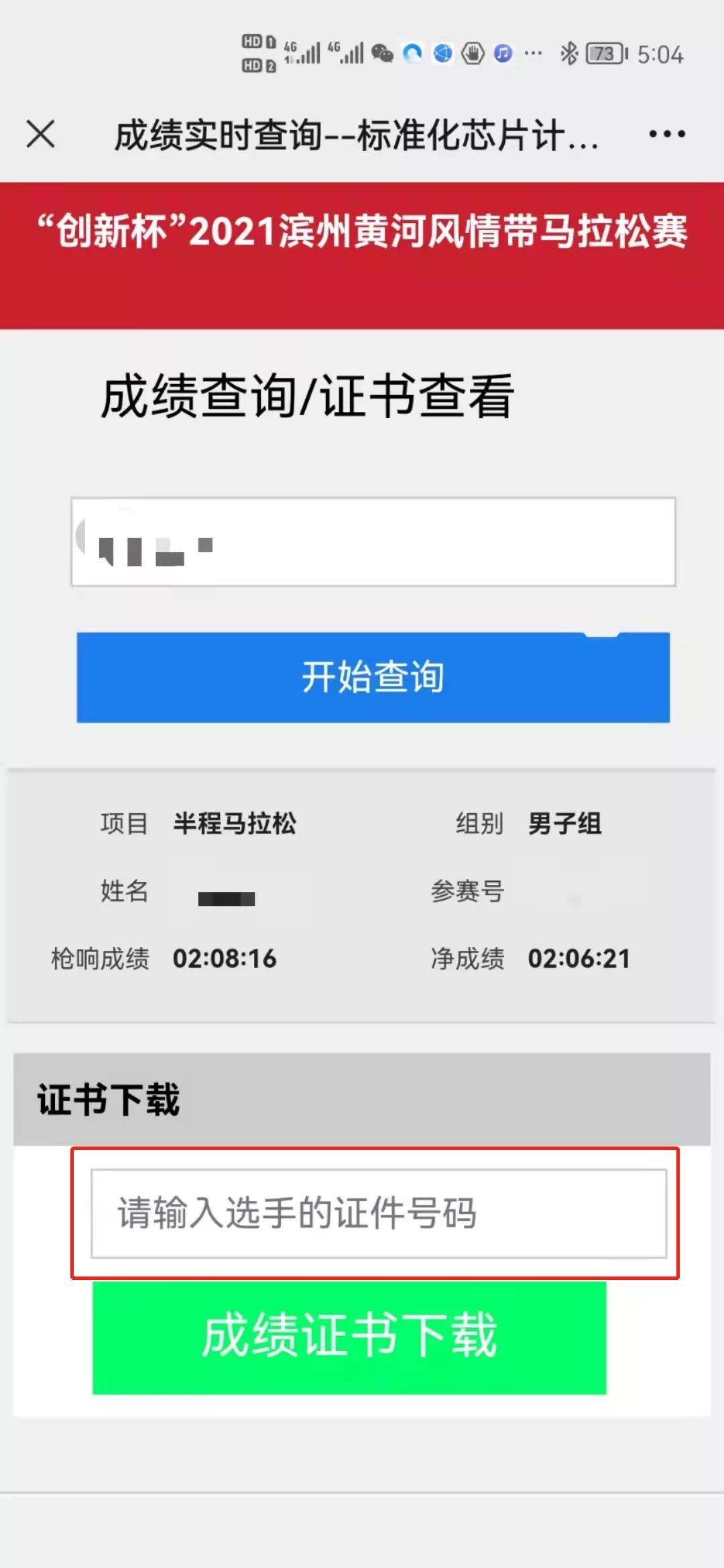Tap the 开始查询 button
This screenshot has width=724, height=1568.
(x=373, y=677)
